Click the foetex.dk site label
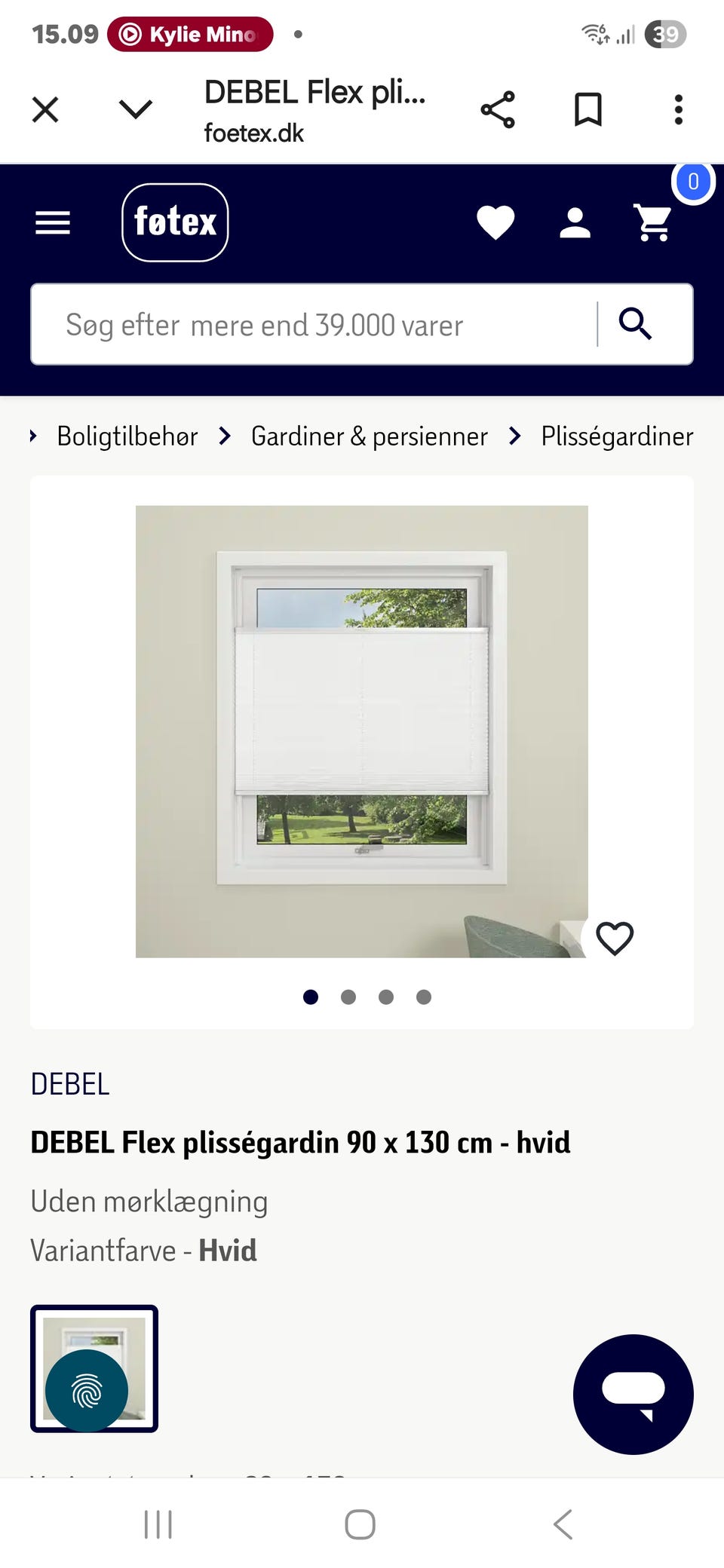 click(x=253, y=133)
